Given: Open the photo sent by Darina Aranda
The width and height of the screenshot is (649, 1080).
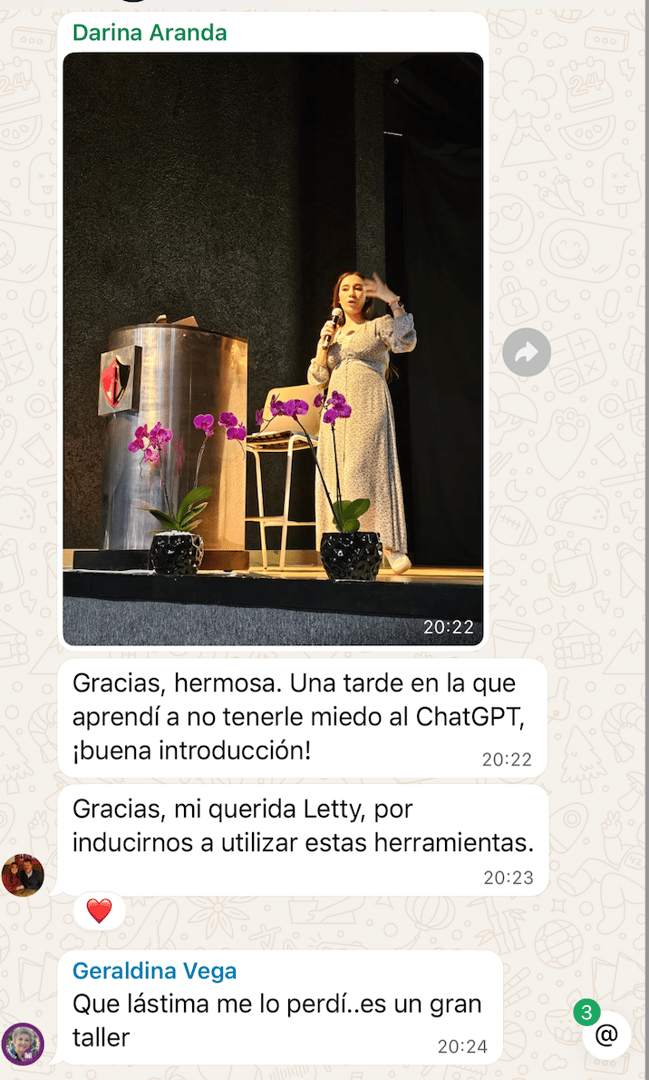Looking at the screenshot, I should pos(273,348).
